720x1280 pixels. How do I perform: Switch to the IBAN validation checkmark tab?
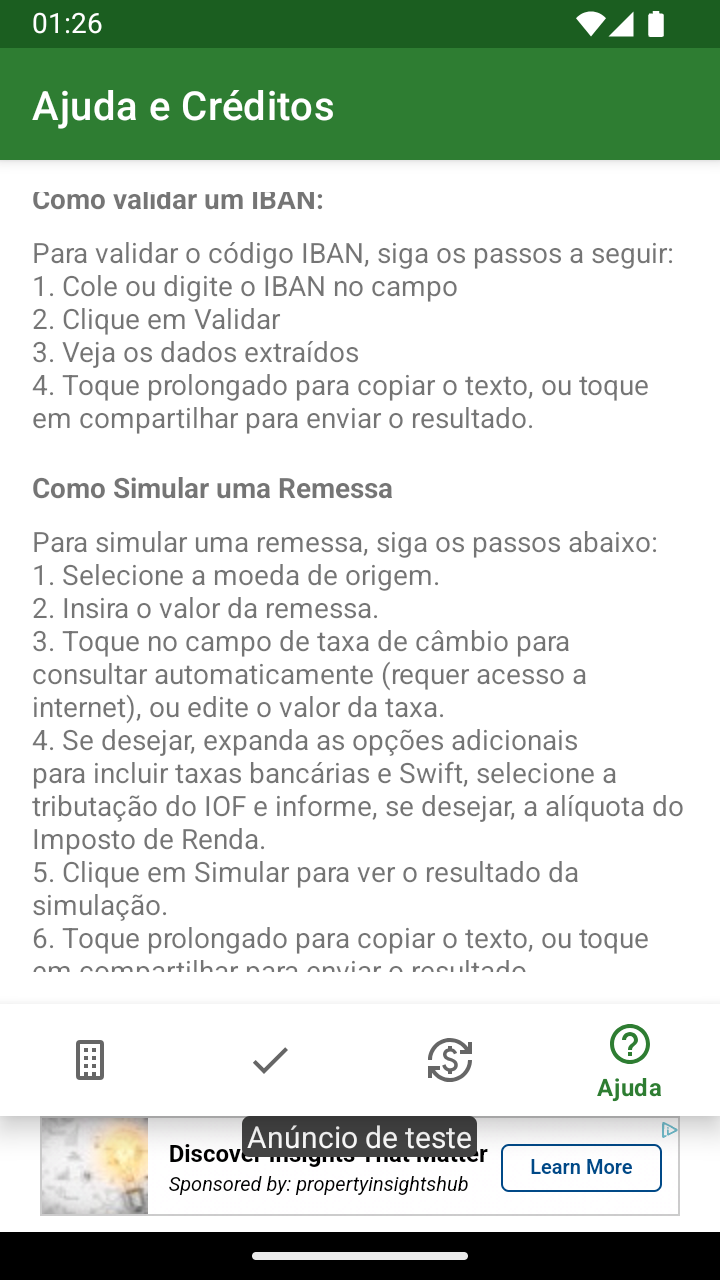(270, 1060)
